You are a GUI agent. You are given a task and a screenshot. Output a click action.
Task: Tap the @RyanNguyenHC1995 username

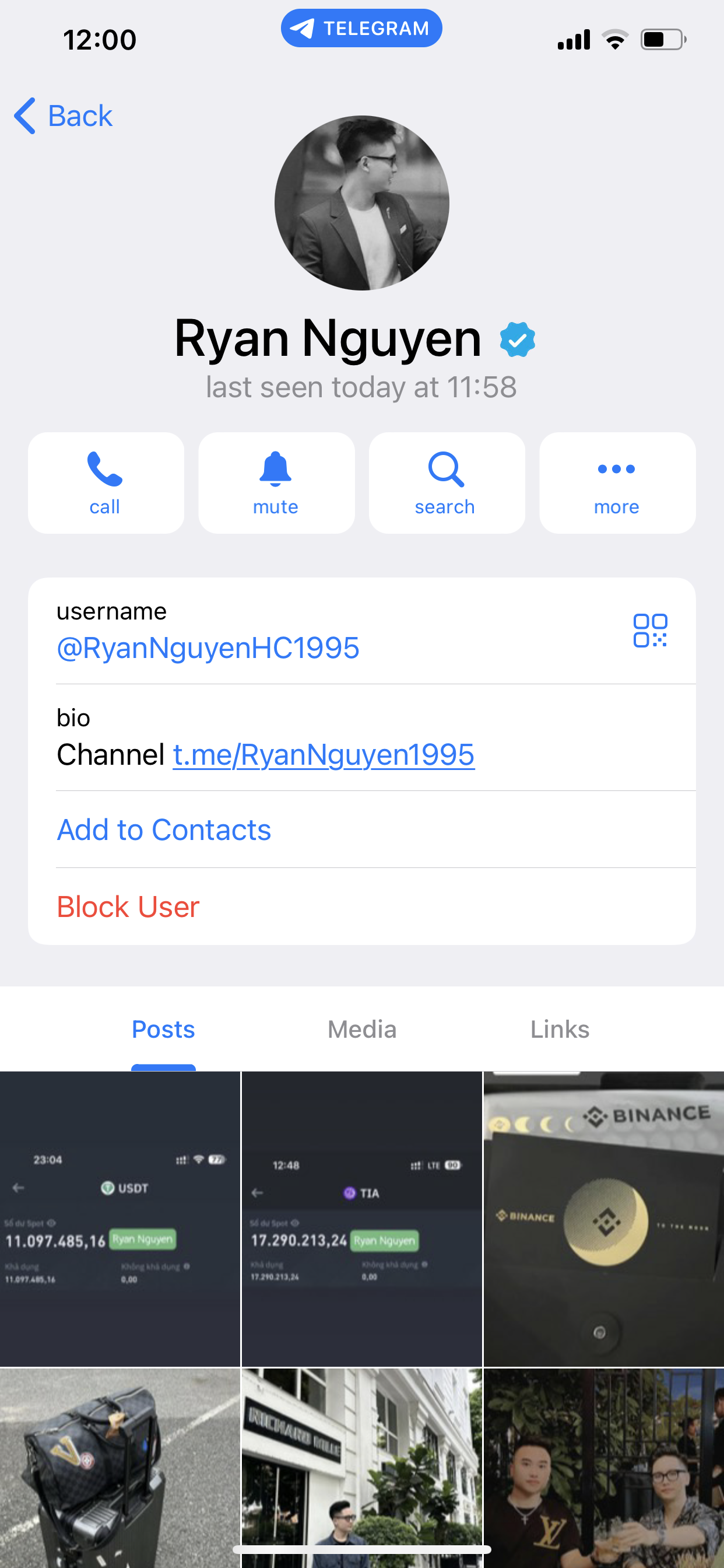click(x=208, y=647)
